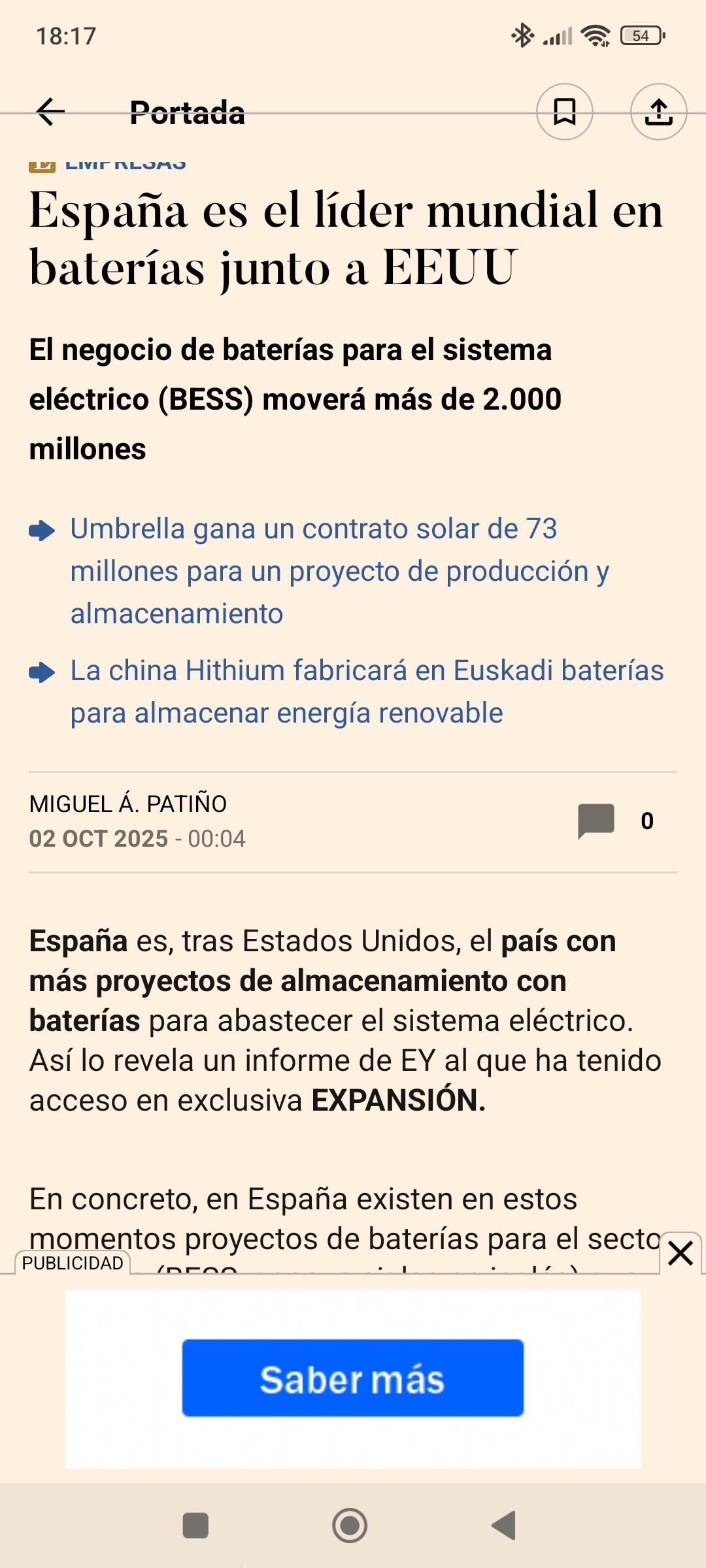Image resolution: width=706 pixels, height=1568 pixels.
Task: Open the article comments
Action: pyautogui.click(x=596, y=821)
